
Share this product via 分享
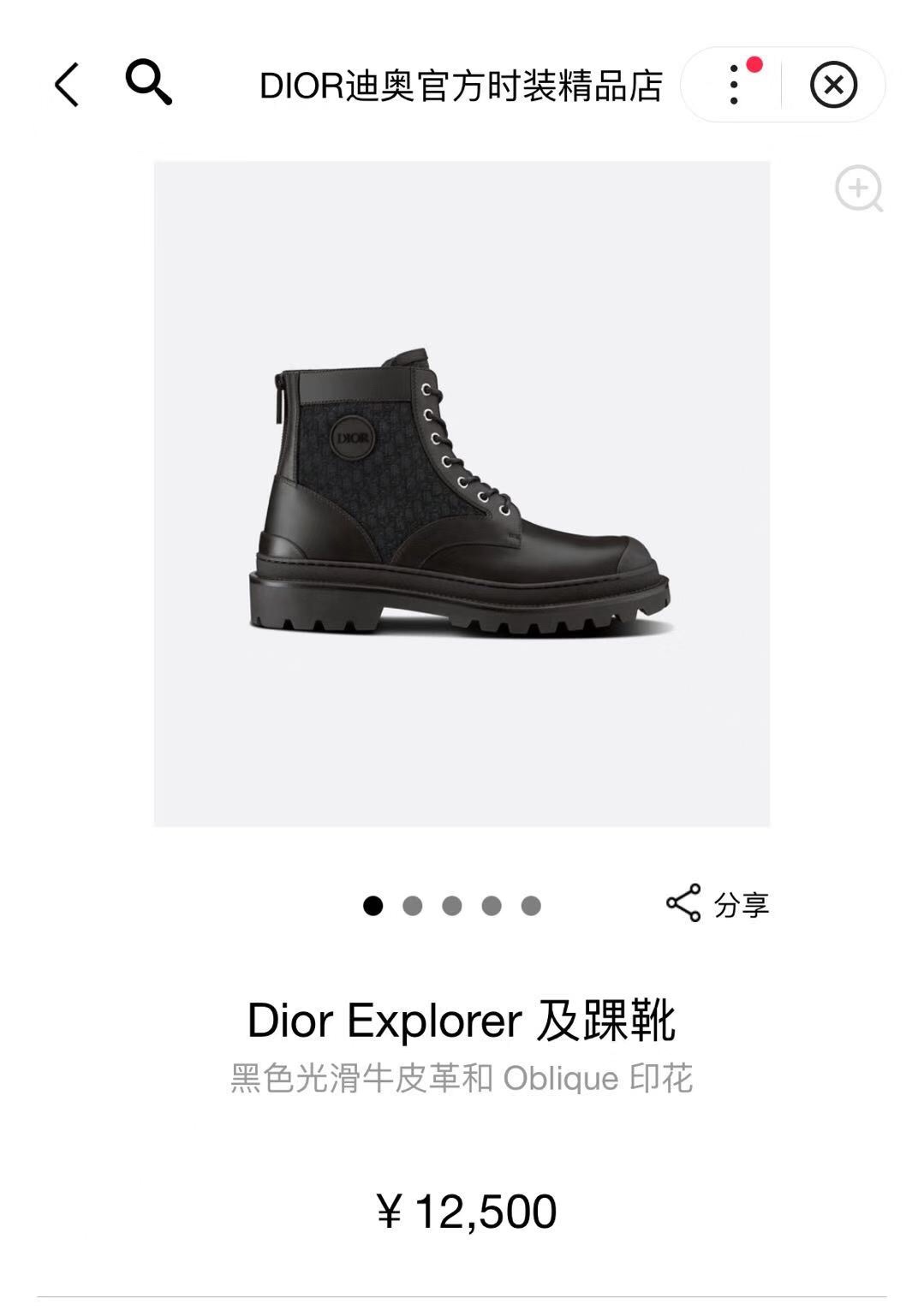(718, 904)
